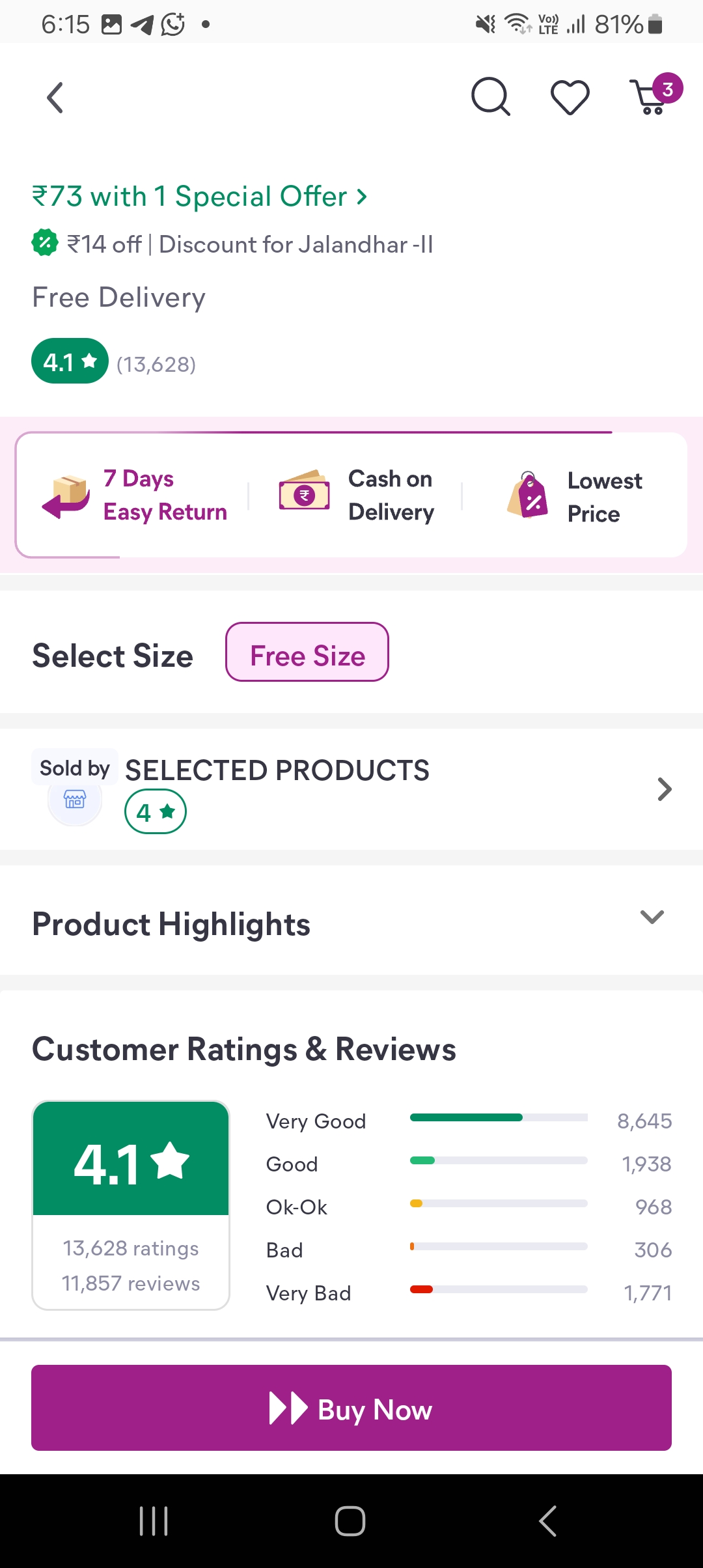Tap the system home button
Screen dimensions: 703x1568
350,1521
